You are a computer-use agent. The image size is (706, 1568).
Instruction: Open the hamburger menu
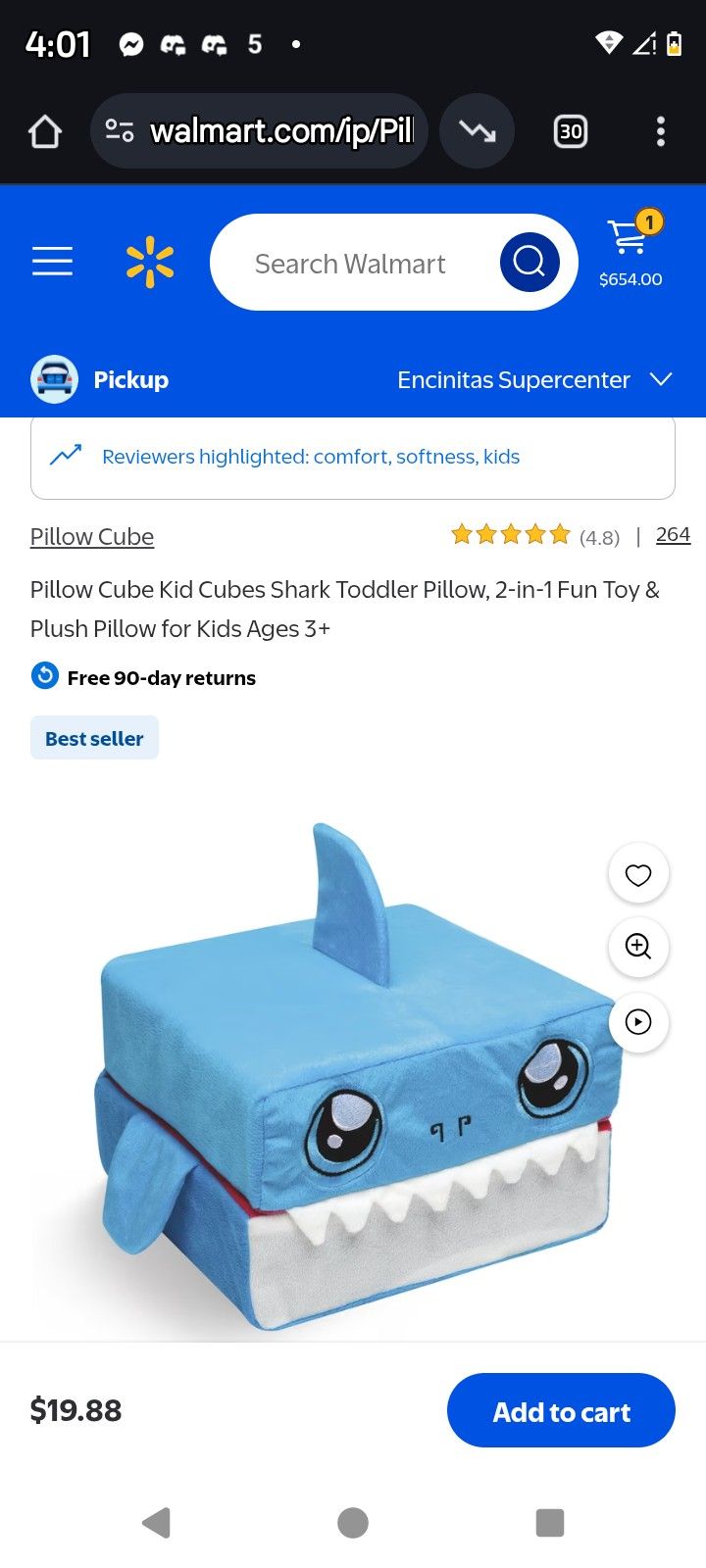[52, 261]
